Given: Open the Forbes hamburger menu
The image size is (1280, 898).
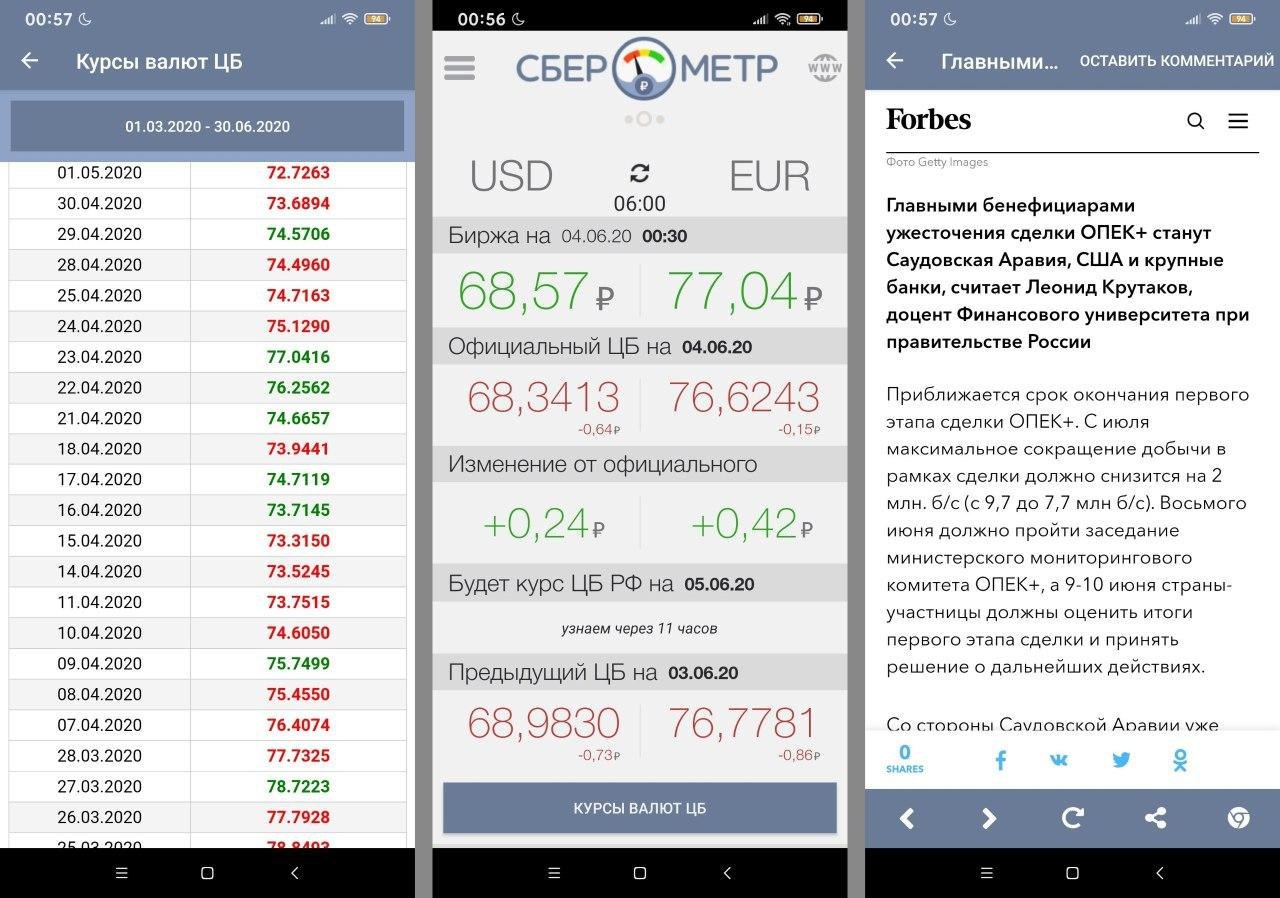Looking at the screenshot, I should click(1238, 121).
